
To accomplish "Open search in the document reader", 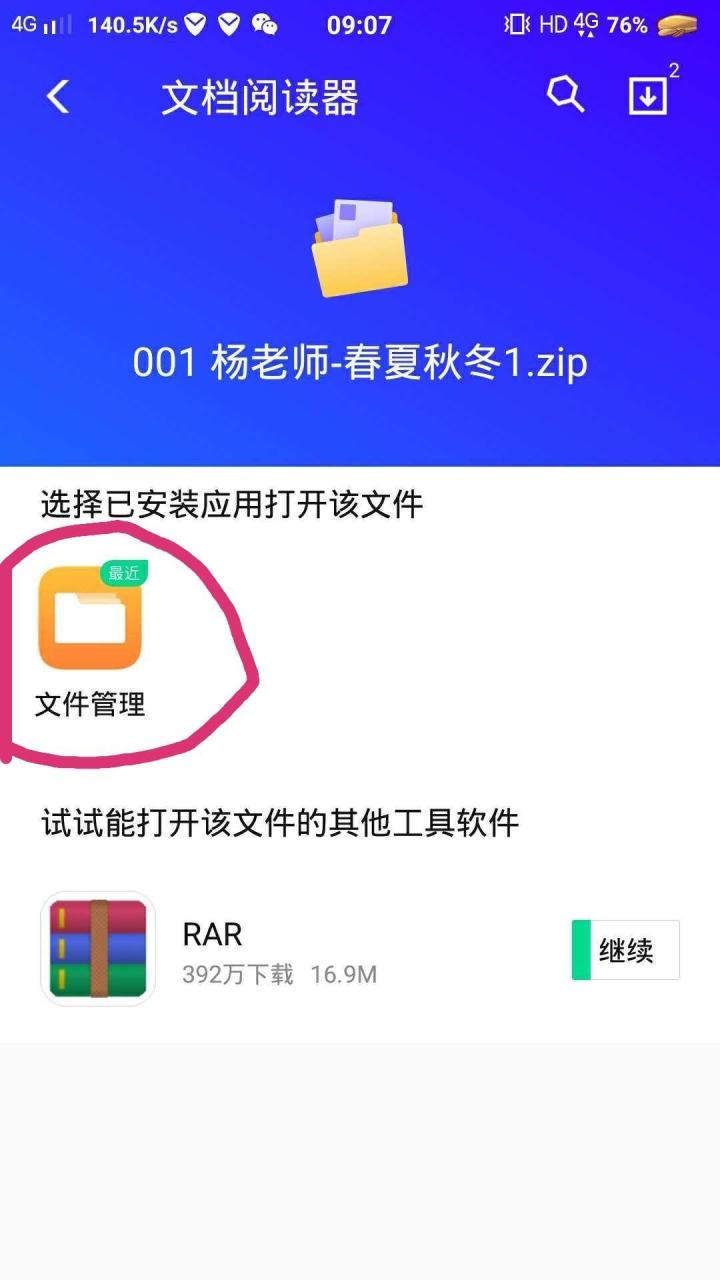I will coord(565,96).
